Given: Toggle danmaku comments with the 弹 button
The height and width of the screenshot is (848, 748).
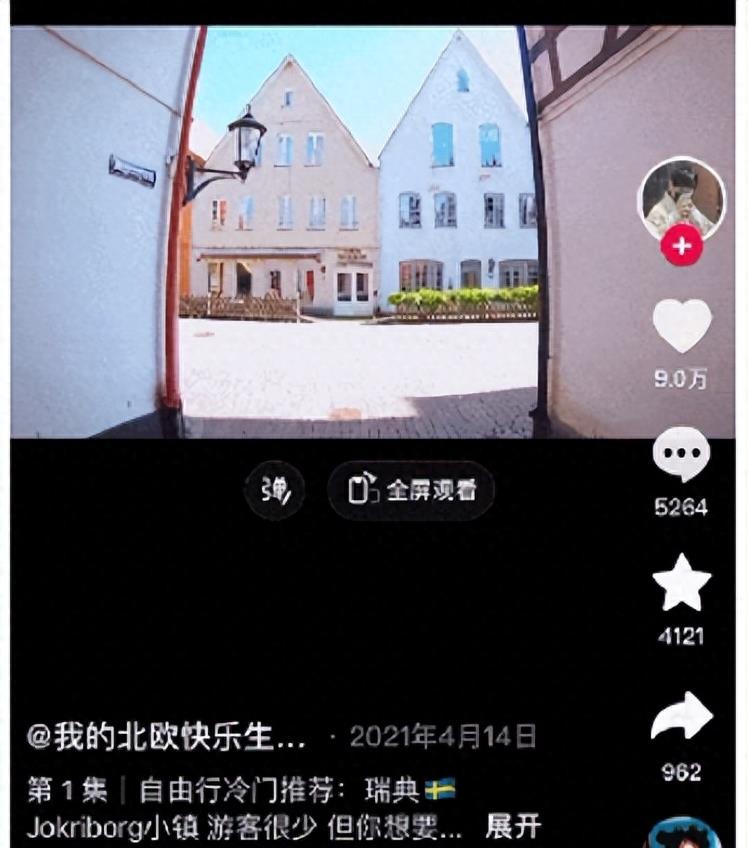Looking at the screenshot, I should coord(275,490).
